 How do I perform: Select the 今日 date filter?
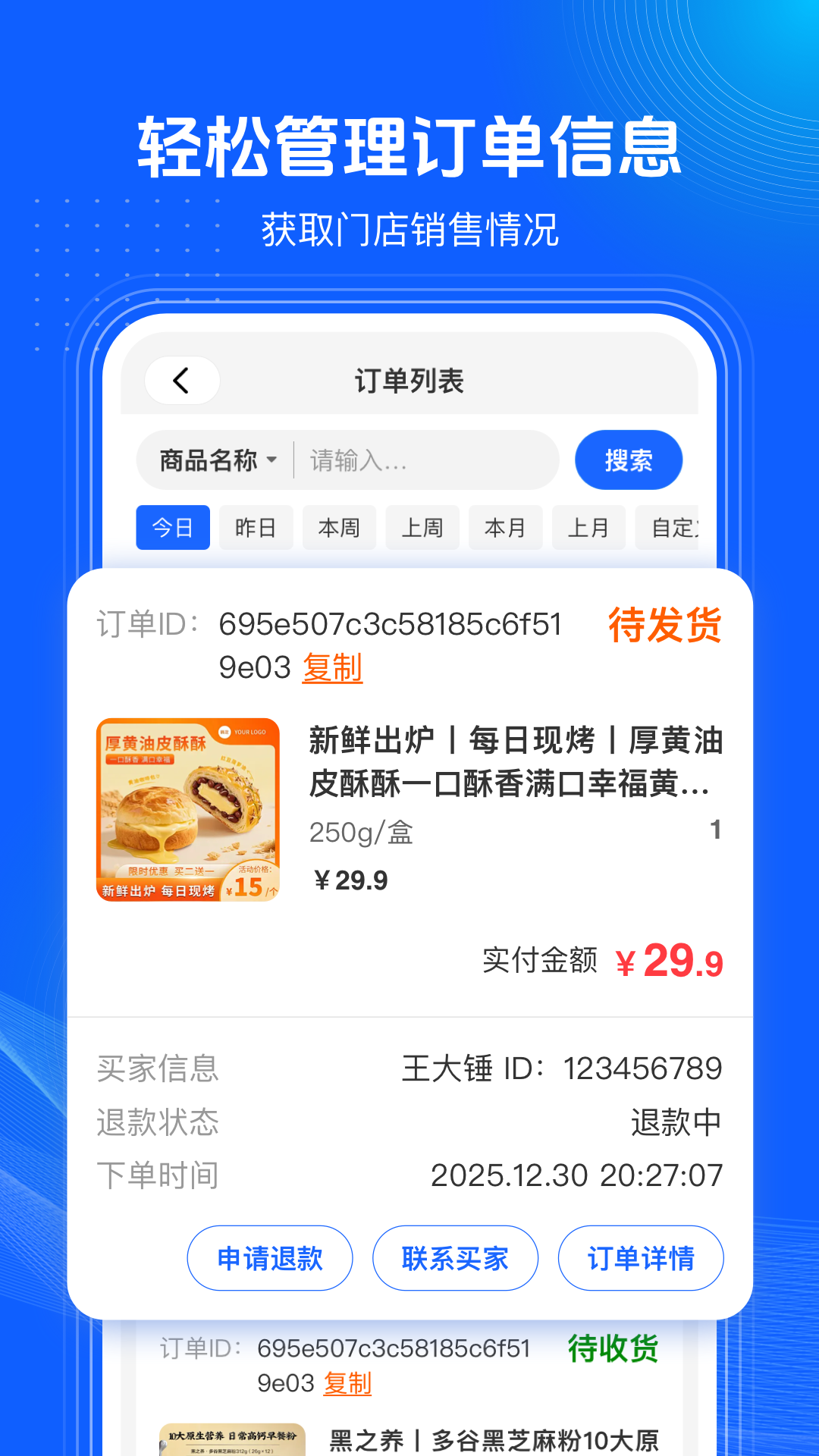(172, 528)
